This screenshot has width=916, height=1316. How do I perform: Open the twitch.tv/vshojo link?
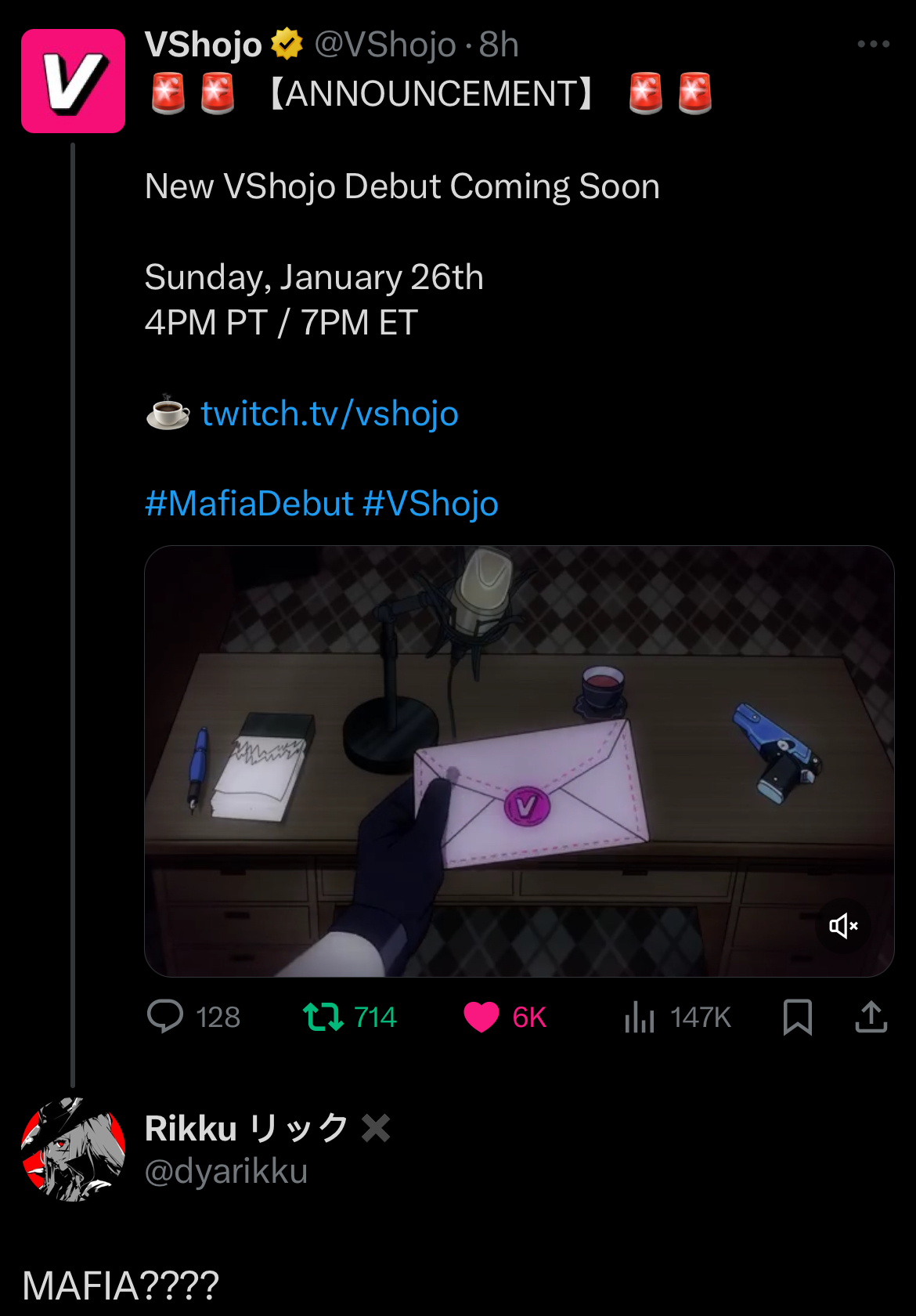[x=329, y=414]
